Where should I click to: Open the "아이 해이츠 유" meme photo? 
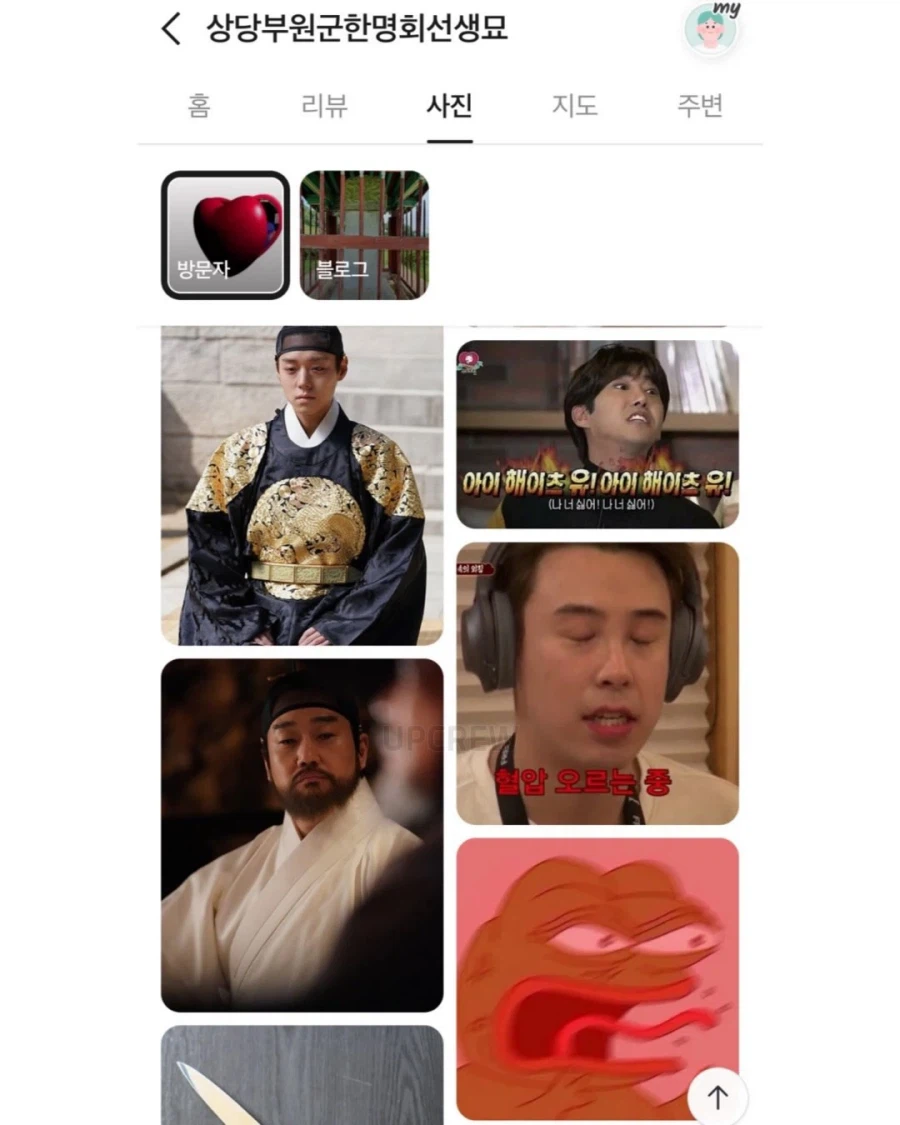click(x=598, y=434)
